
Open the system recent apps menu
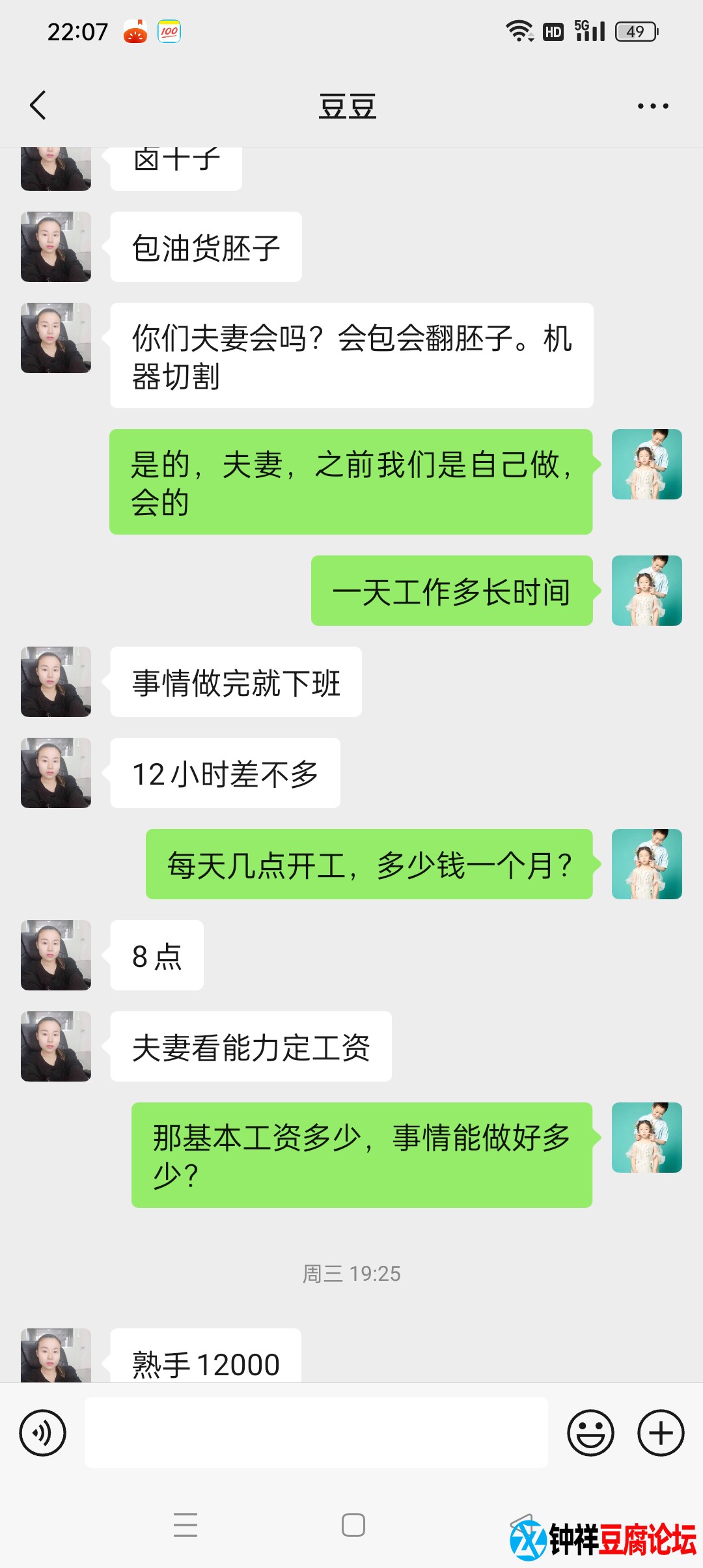186,1525
